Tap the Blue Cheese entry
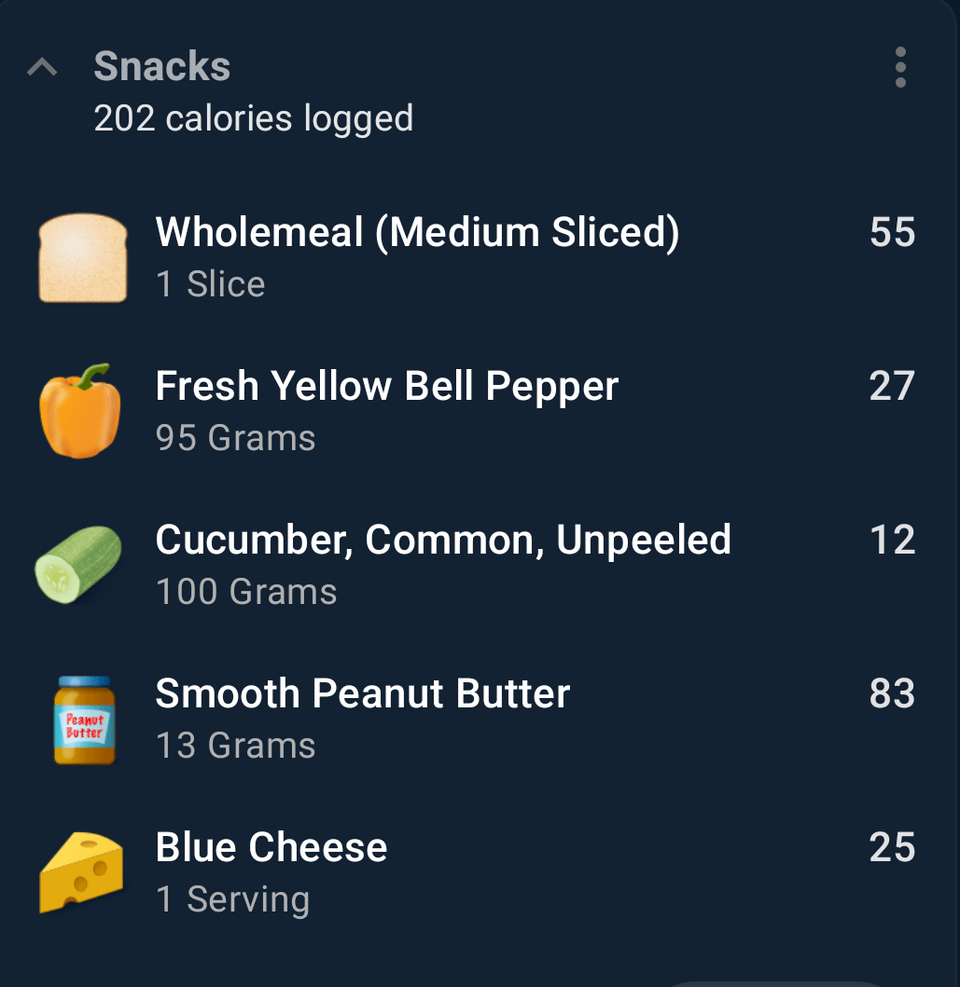Viewport: 960px width, 987px height. tap(271, 848)
